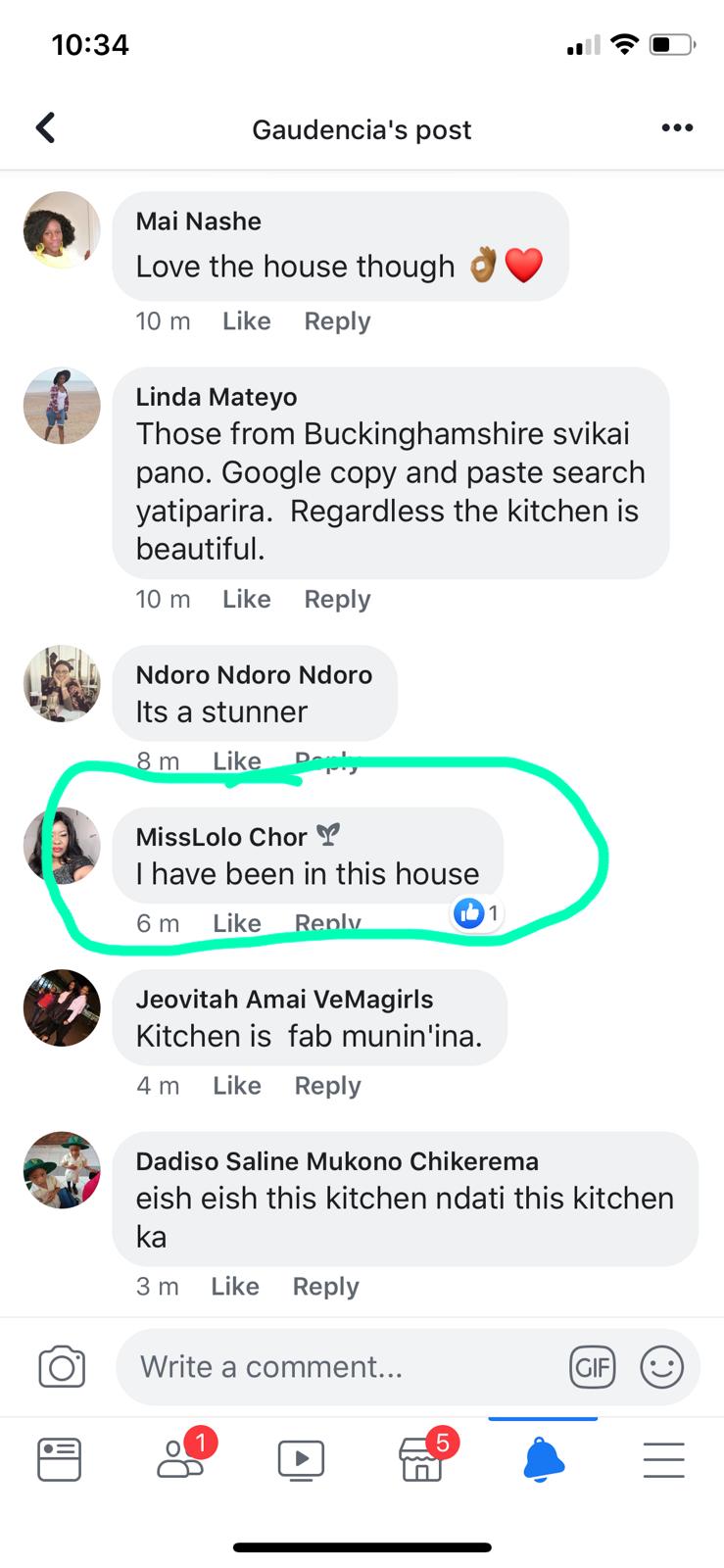The width and height of the screenshot is (724, 1568).
Task: Reply to Ndoro Ndoro Ndoro's comment
Action: [x=327, y=760]
